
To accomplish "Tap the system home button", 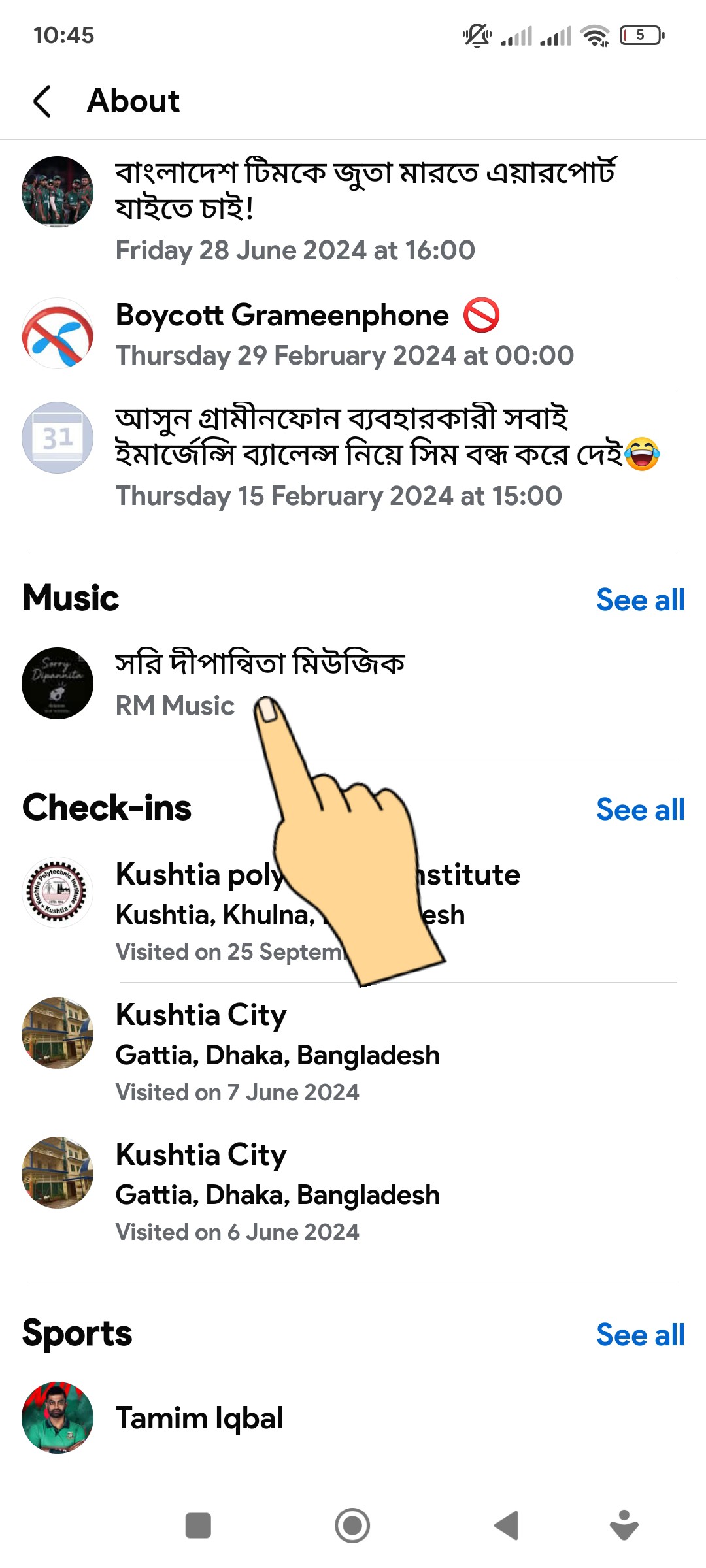I will [x=352, y=1526].
